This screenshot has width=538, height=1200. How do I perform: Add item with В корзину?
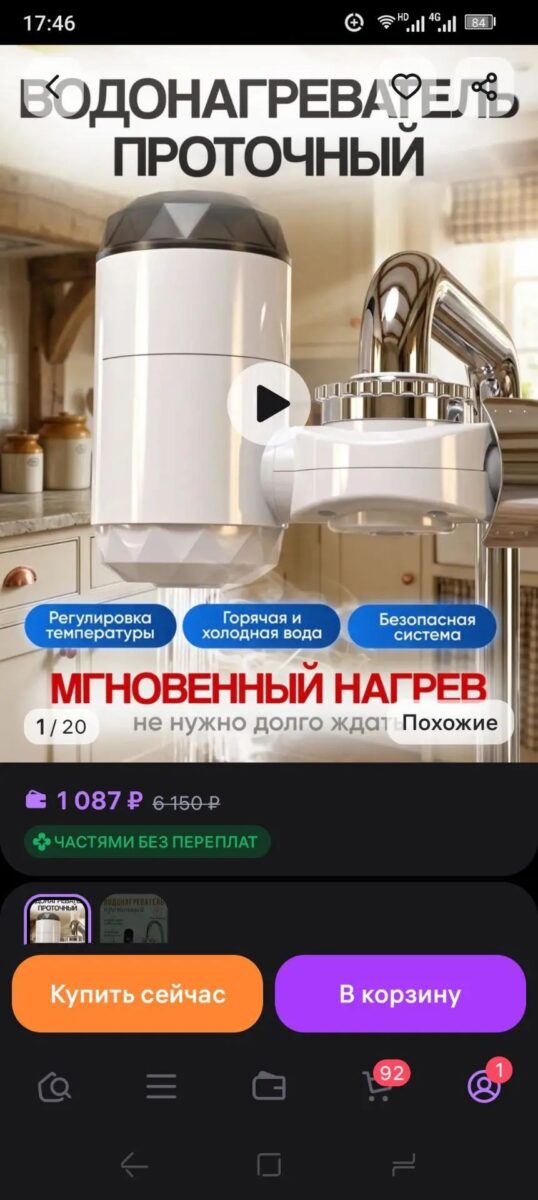click(400, 994)
